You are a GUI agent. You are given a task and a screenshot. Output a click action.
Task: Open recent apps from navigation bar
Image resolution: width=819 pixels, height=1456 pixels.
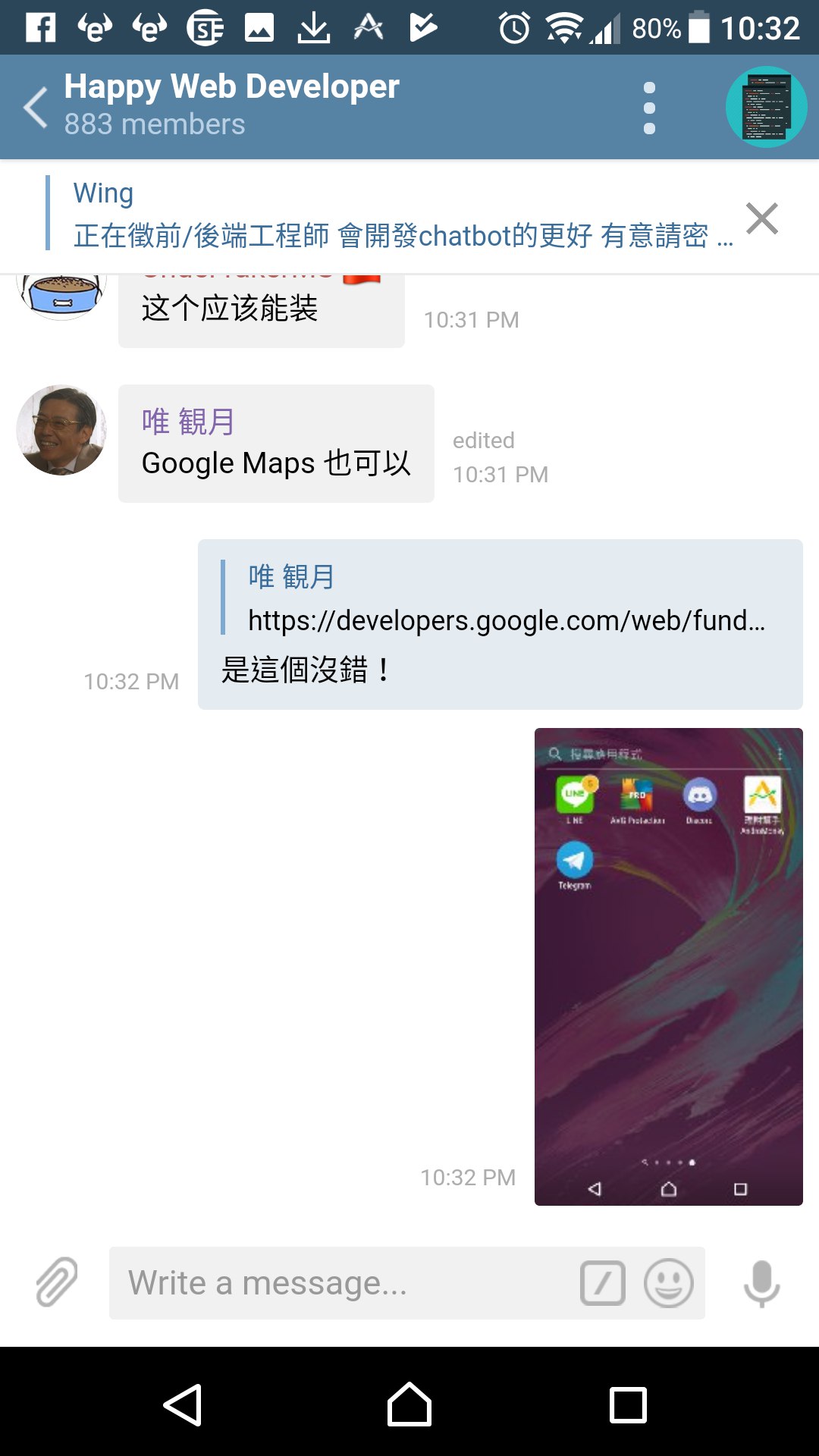tap(628, 1405)
